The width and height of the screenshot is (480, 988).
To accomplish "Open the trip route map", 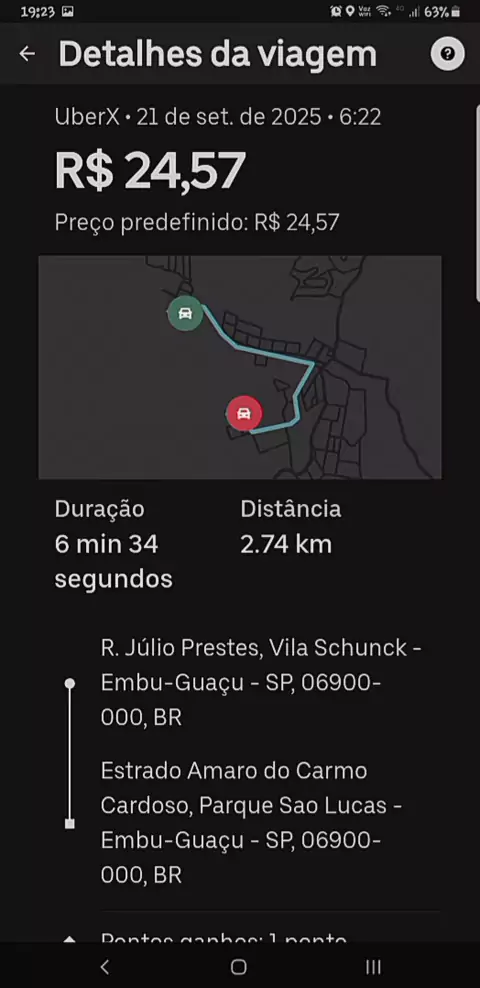I will [240, 367].
